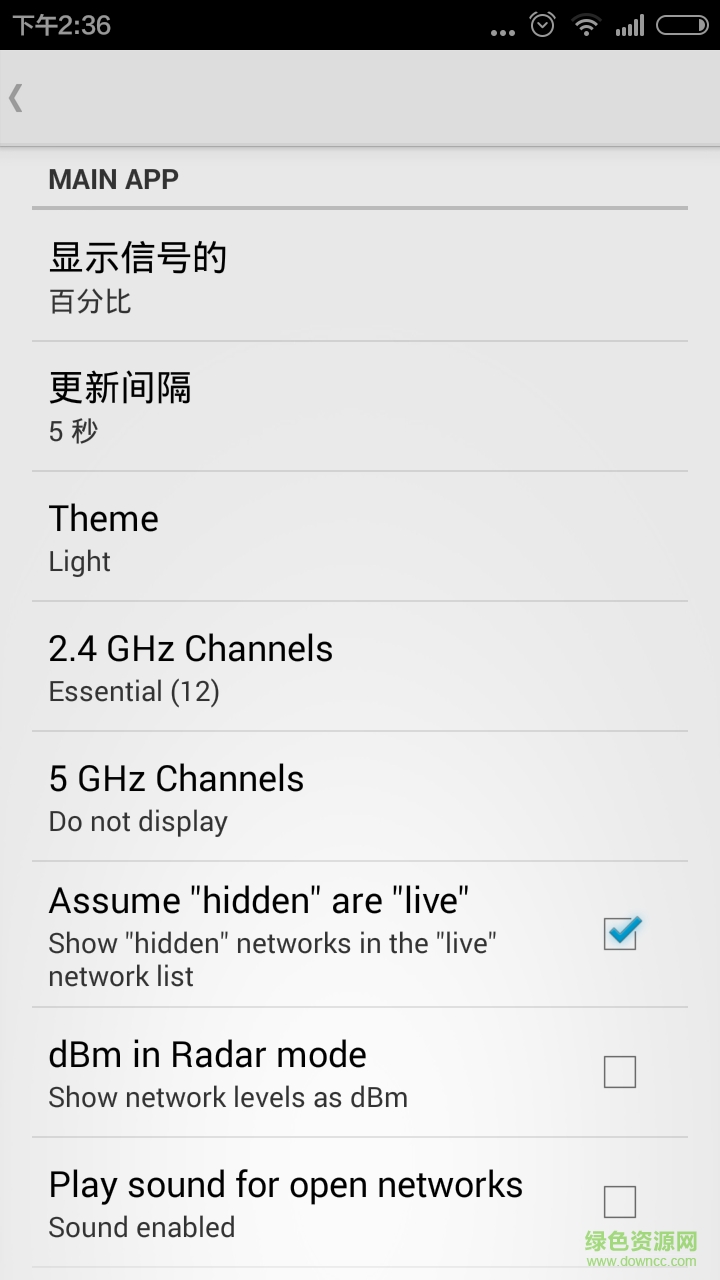
Task: Tap the clock showing 下午2:36
Action: click(x=60, y=23)
